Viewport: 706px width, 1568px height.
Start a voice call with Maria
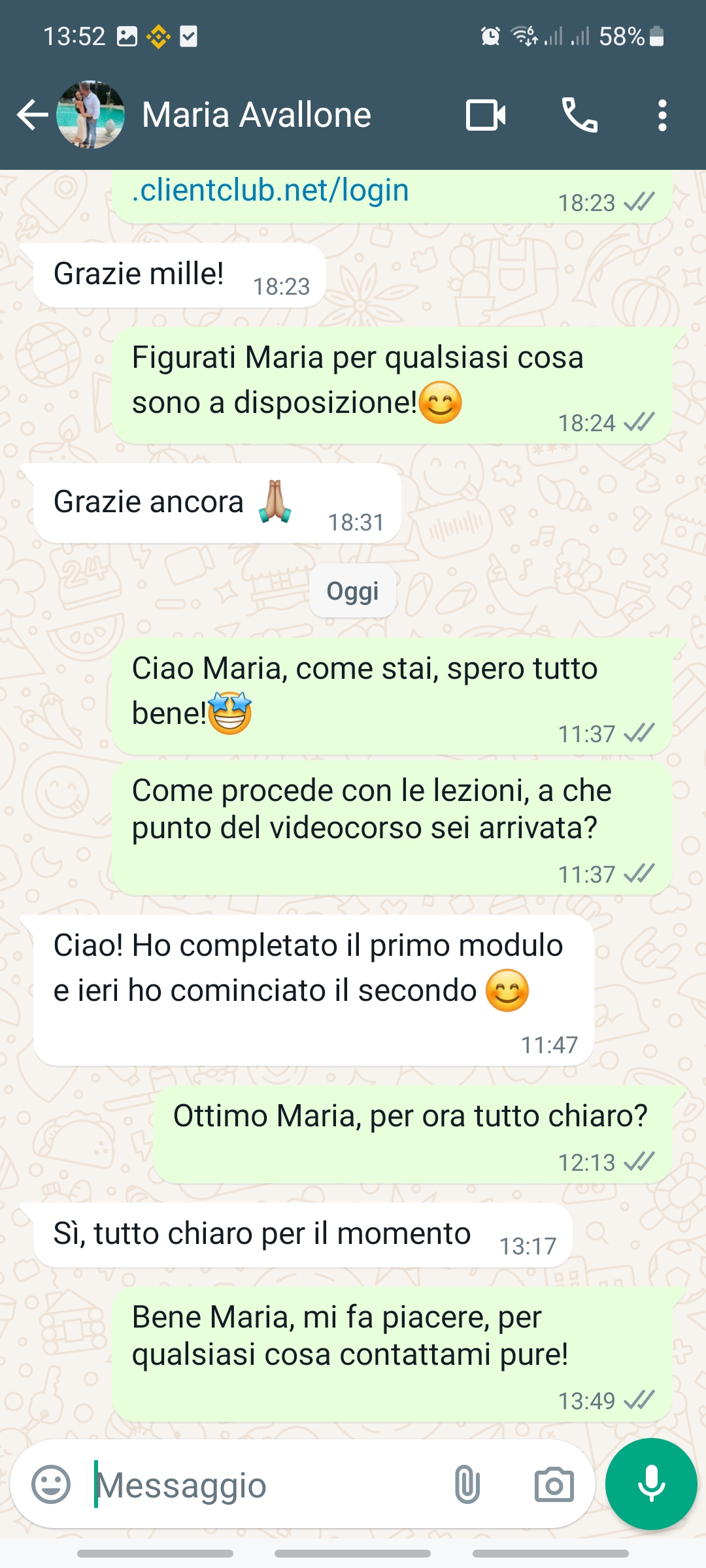pos(579,115)
